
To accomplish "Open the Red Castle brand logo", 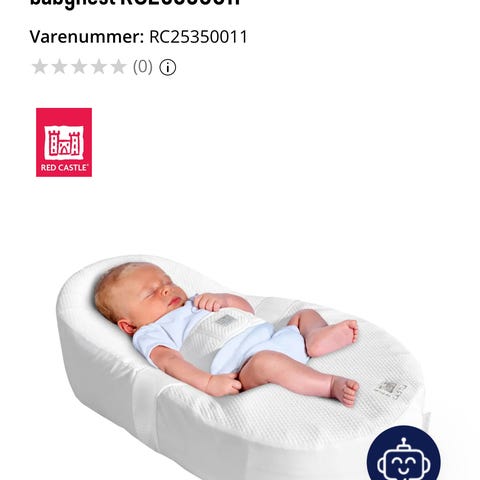I will point(64,142).
